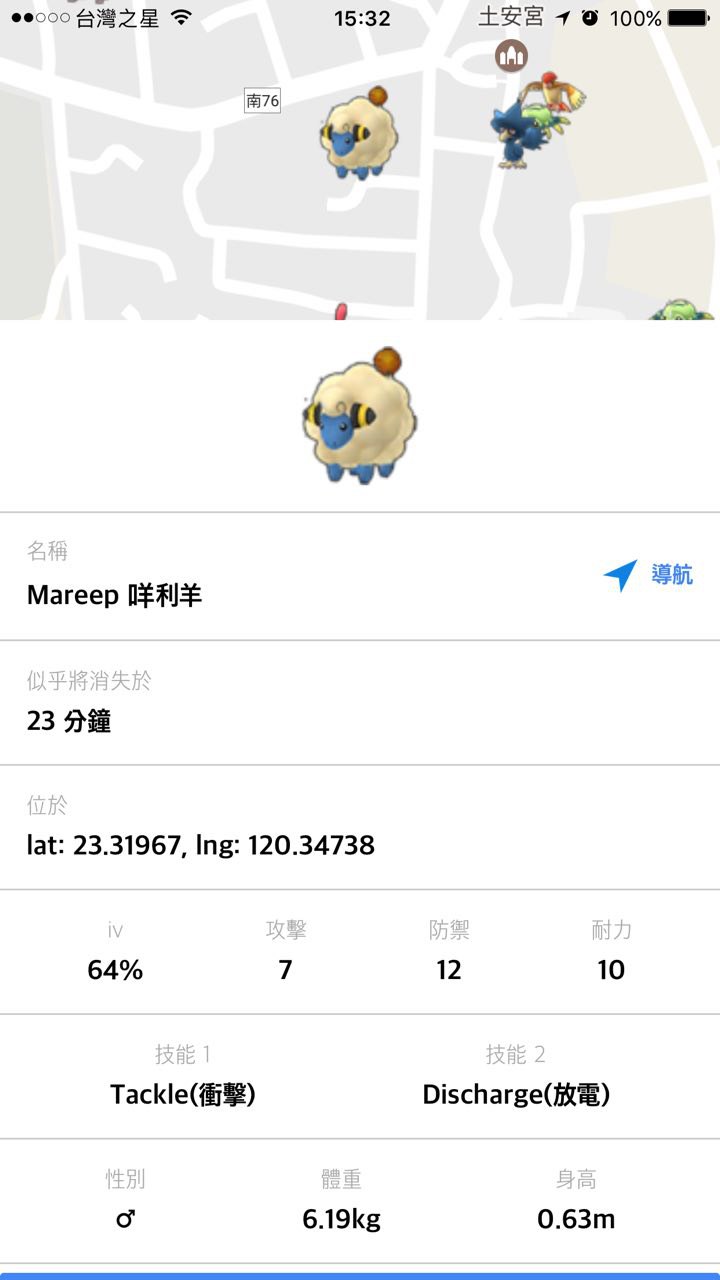Start navigation with the 導航 button

[648, 575]
